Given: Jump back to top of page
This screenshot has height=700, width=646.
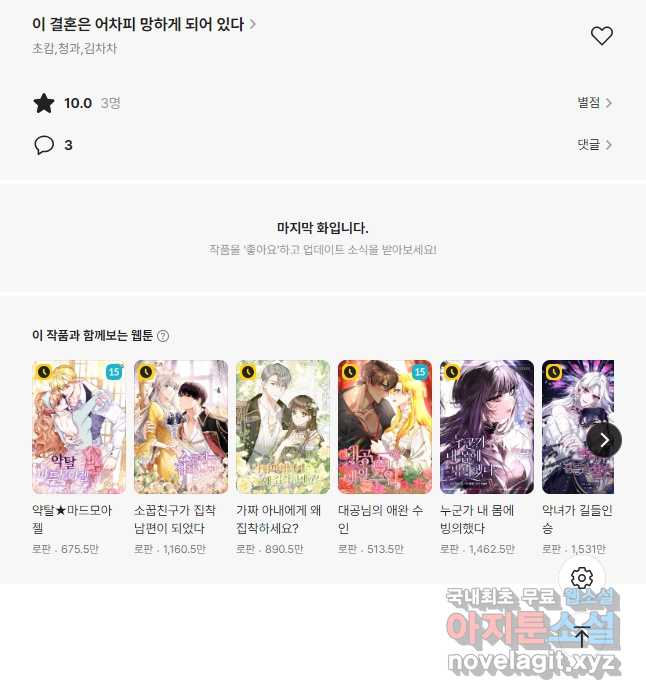Looking at the screenshot, I should click(582, 637).
